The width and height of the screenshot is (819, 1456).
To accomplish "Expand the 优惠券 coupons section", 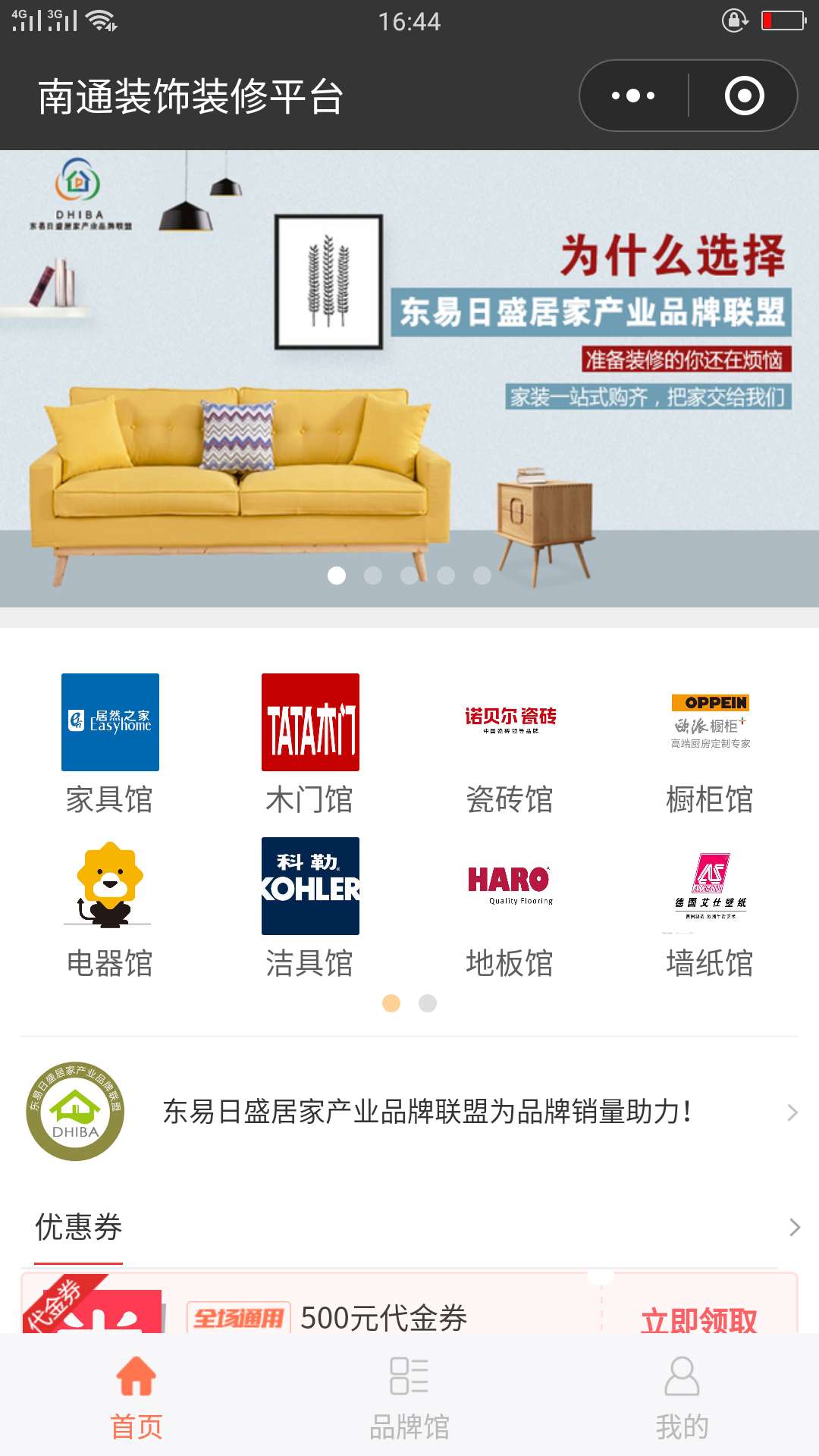I will point(793,1227).
